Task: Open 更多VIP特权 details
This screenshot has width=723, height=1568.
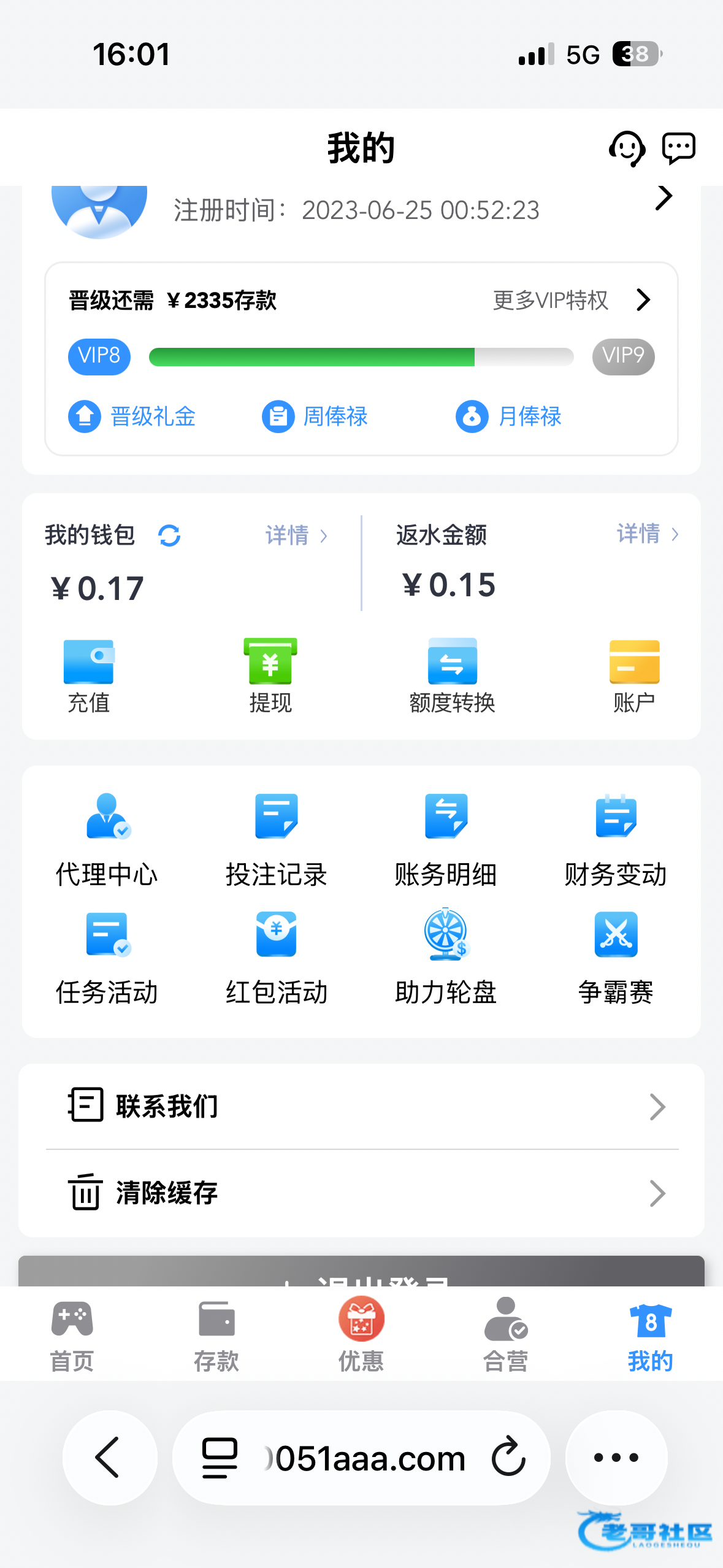Action: click(x=570, y=300)
